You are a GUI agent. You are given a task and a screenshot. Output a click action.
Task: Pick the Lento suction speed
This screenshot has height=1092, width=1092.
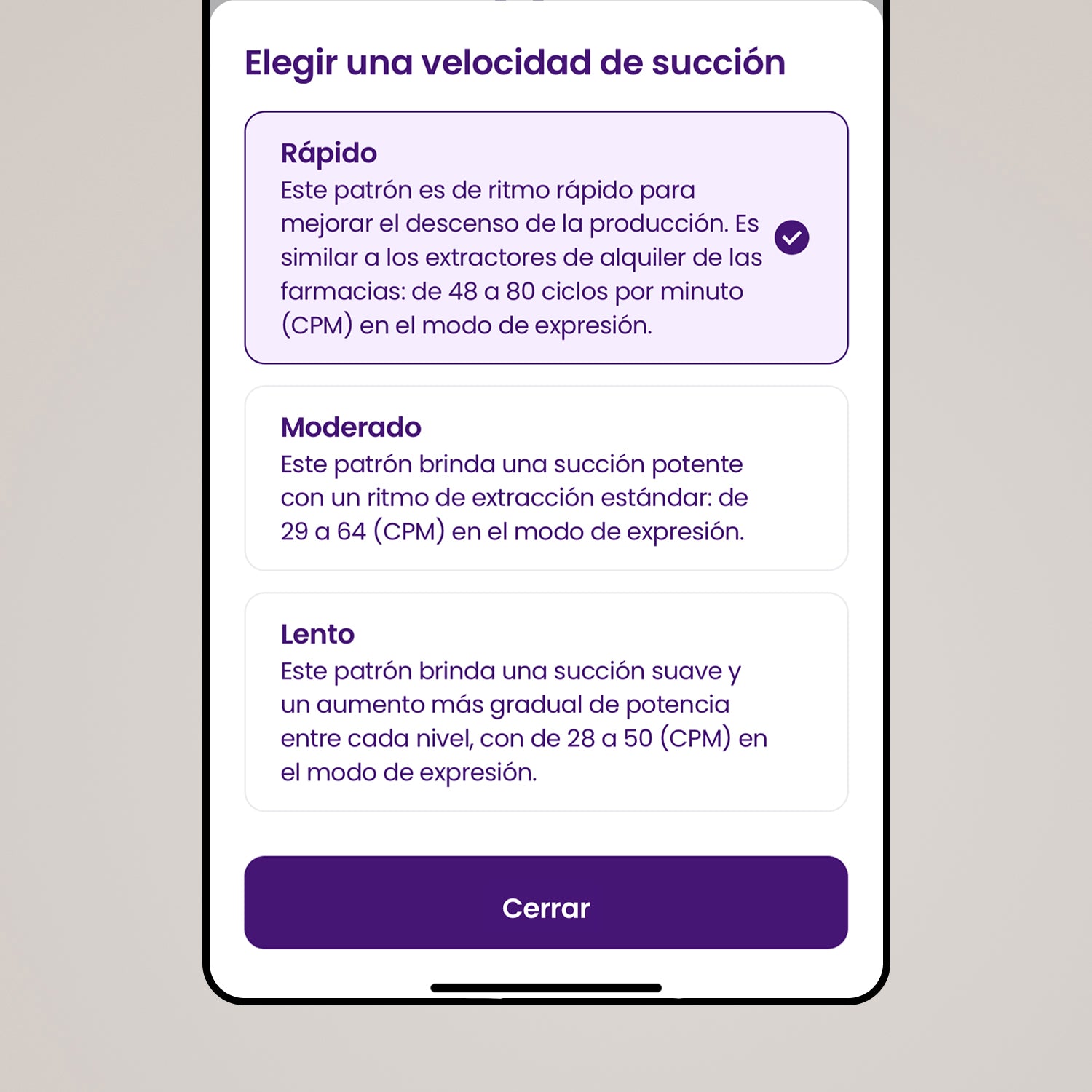click(x=546, y=702)
